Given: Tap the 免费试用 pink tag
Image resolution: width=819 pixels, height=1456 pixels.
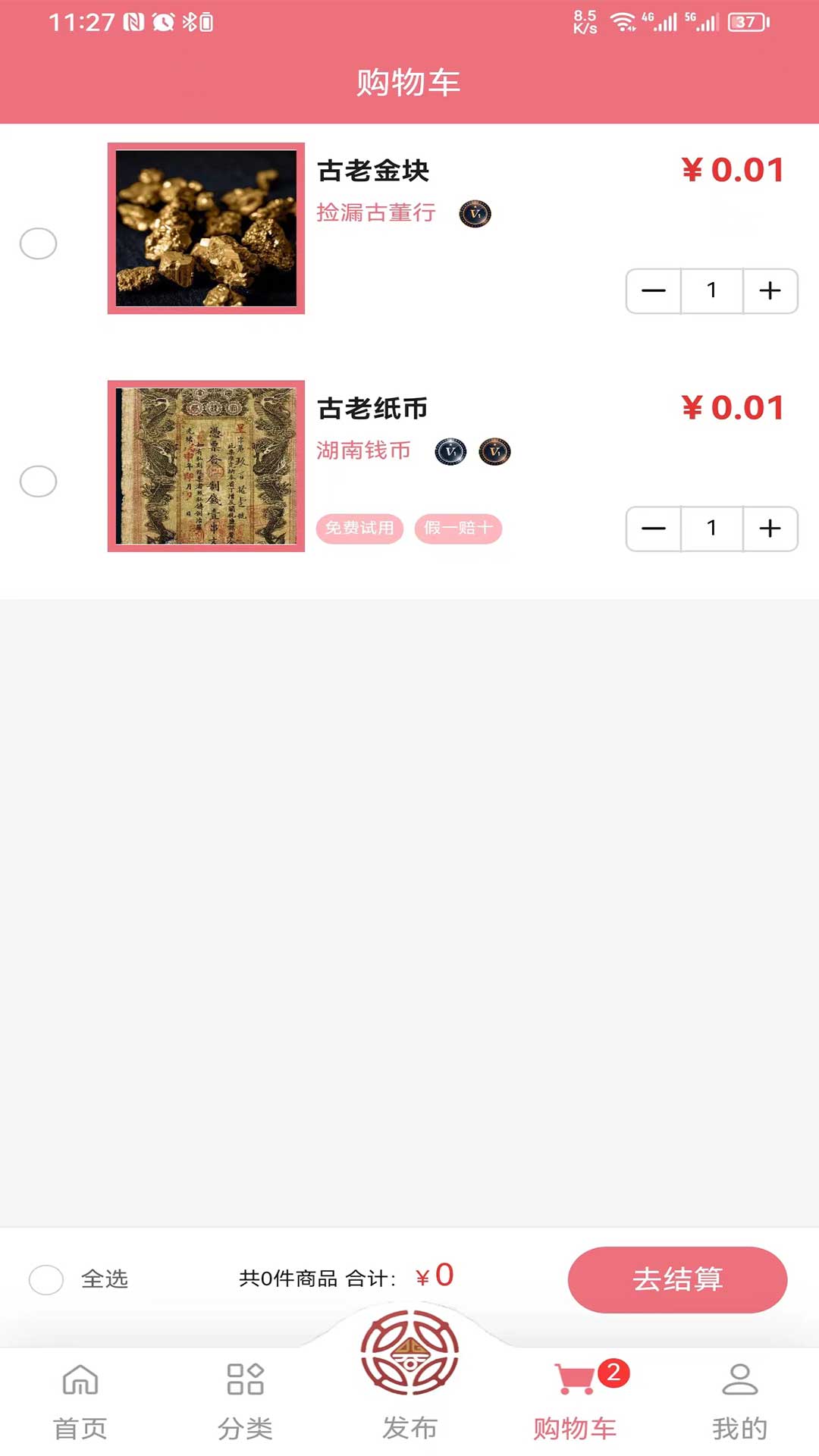Looking at the screenshot, I should [x=359, y=529].
